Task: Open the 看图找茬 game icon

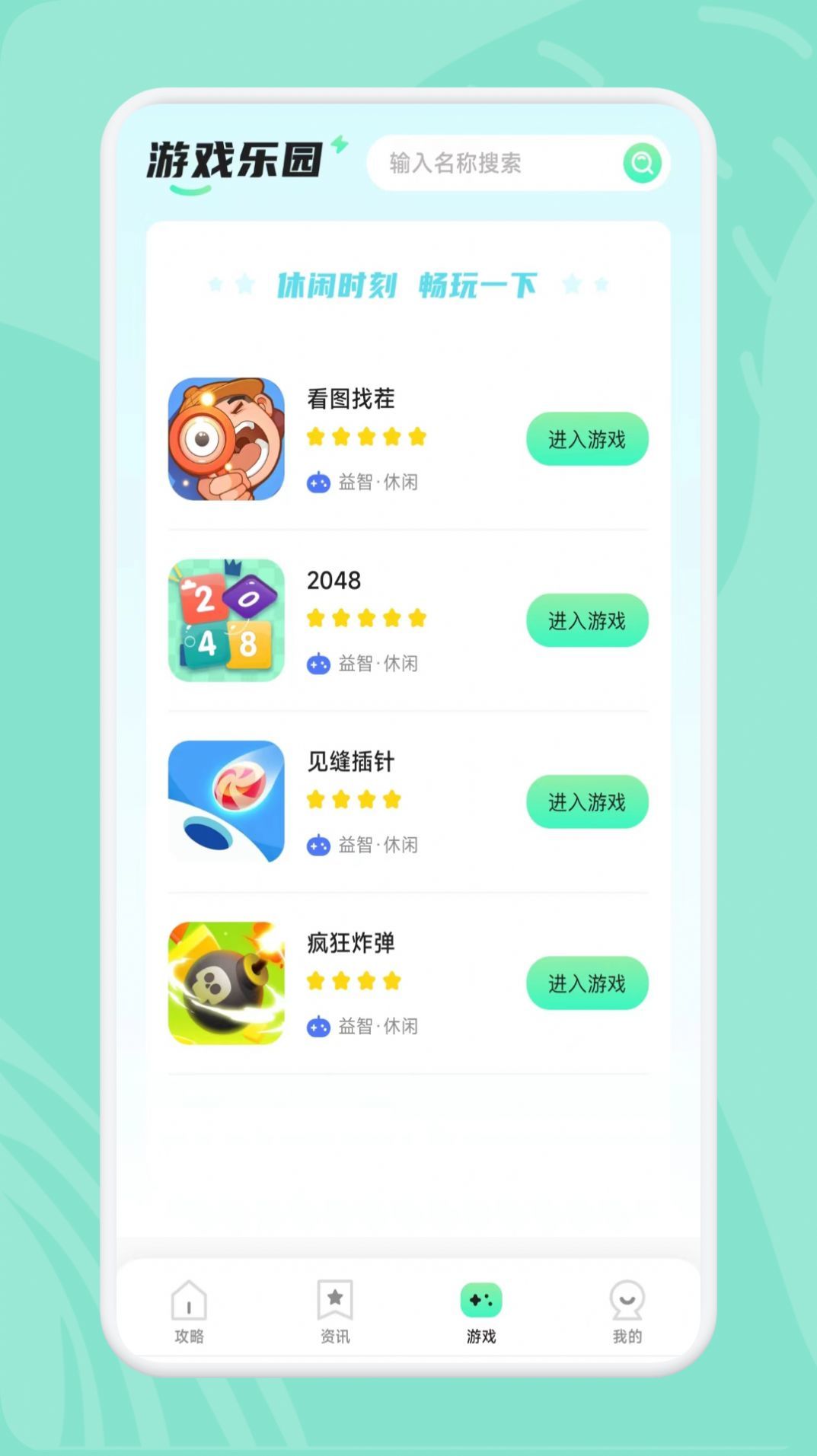Action: [x=226, y=438]
